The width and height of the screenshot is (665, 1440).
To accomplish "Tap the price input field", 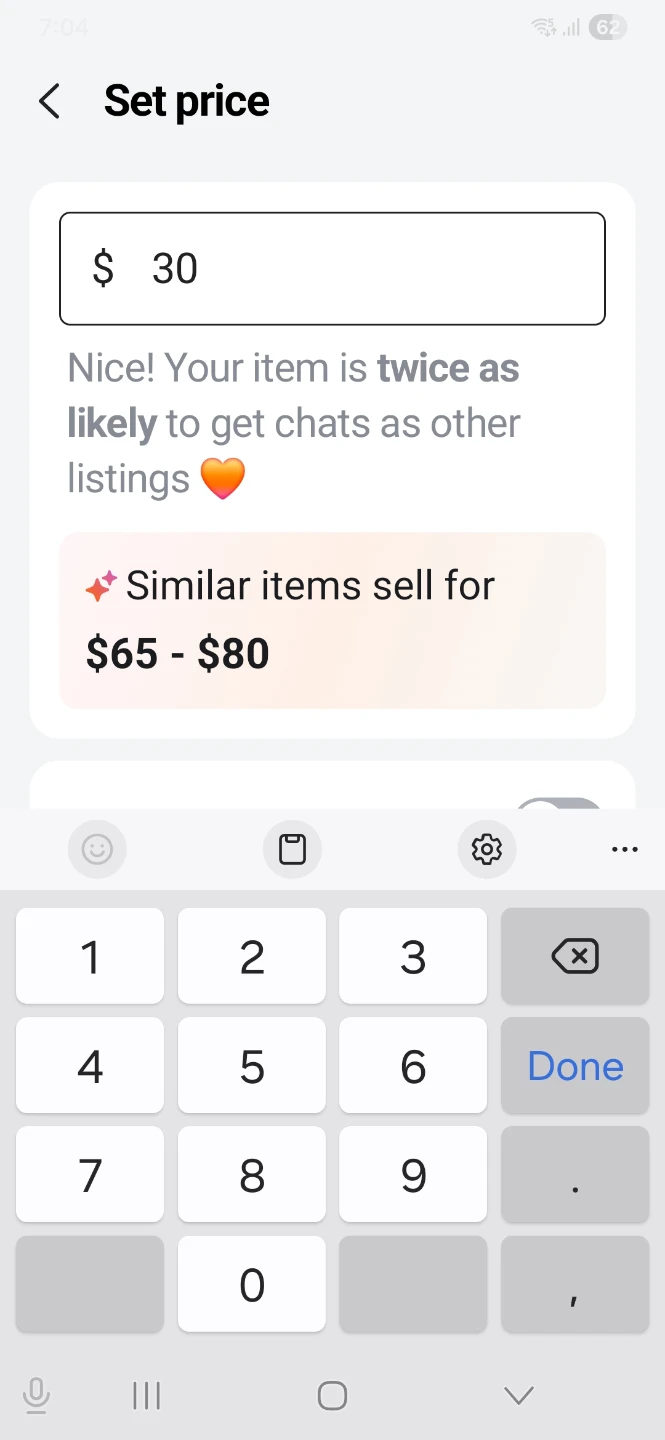I will click(x=332, y=268).
